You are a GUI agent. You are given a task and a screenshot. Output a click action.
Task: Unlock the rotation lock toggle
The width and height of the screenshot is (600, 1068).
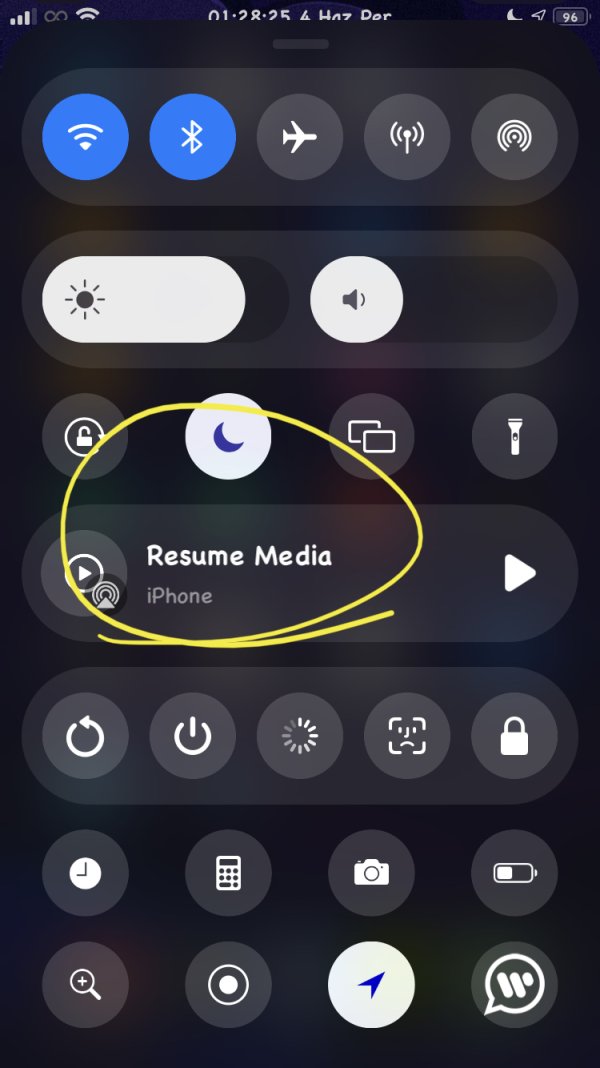tap(85, 437)
